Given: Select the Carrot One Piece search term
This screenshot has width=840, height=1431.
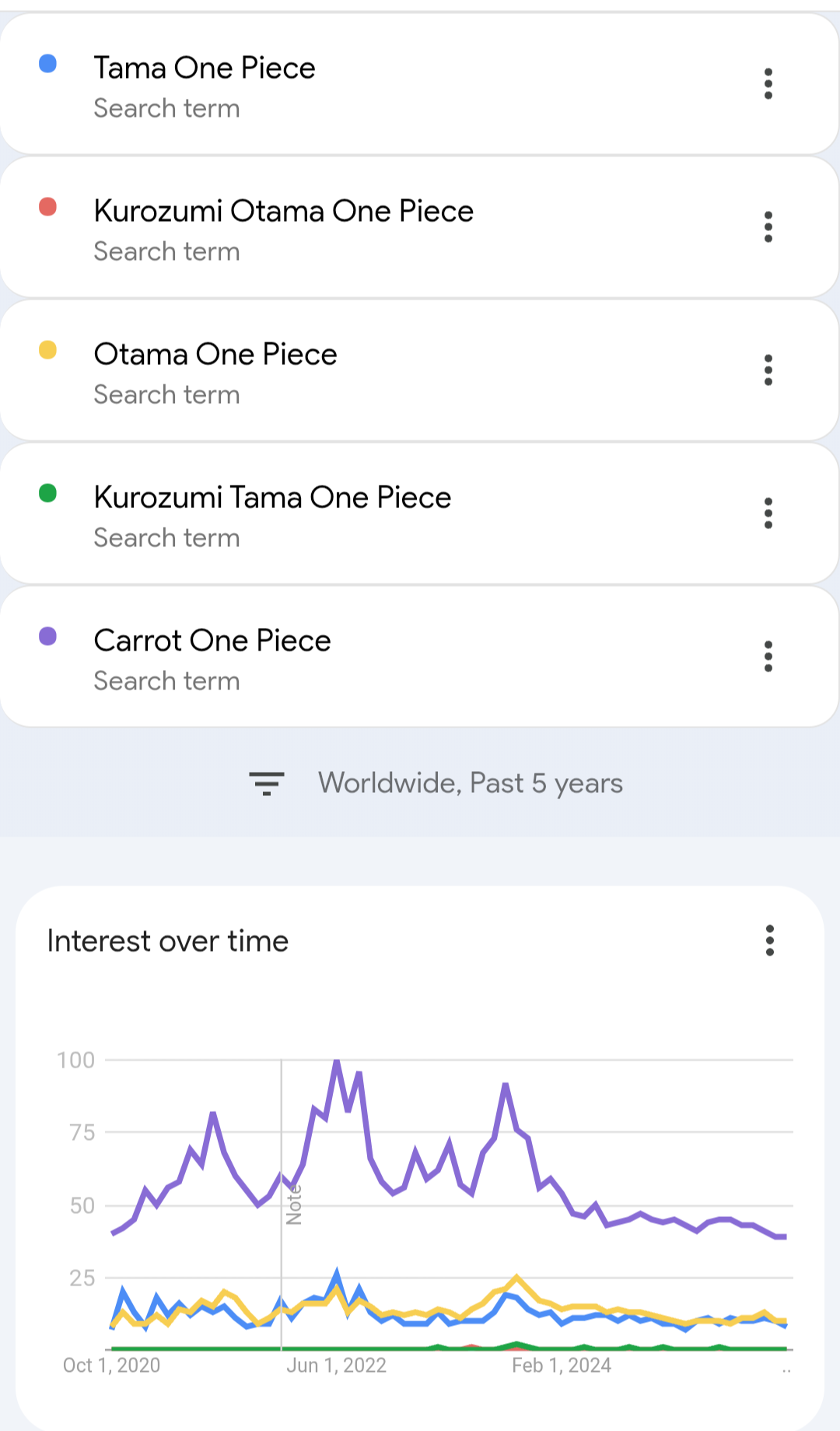Looking at the screenshot, I should click(x=212, y=641).
